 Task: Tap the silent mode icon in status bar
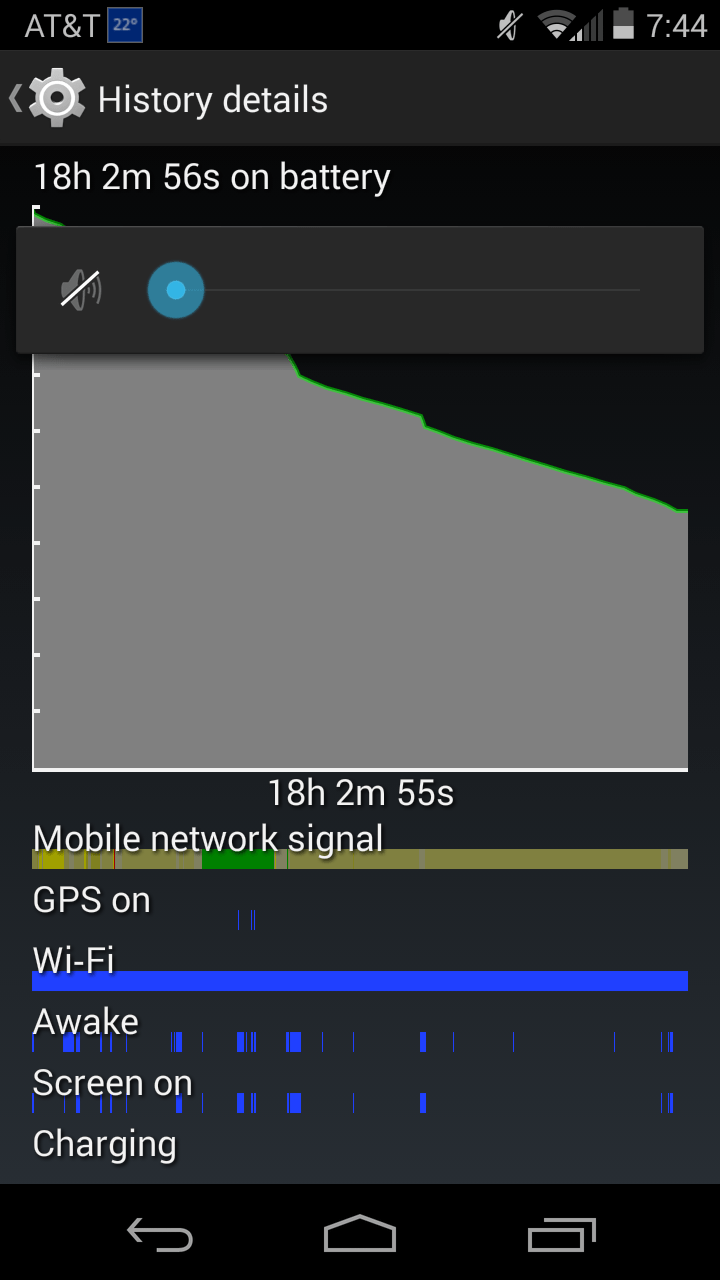(508, 23)
